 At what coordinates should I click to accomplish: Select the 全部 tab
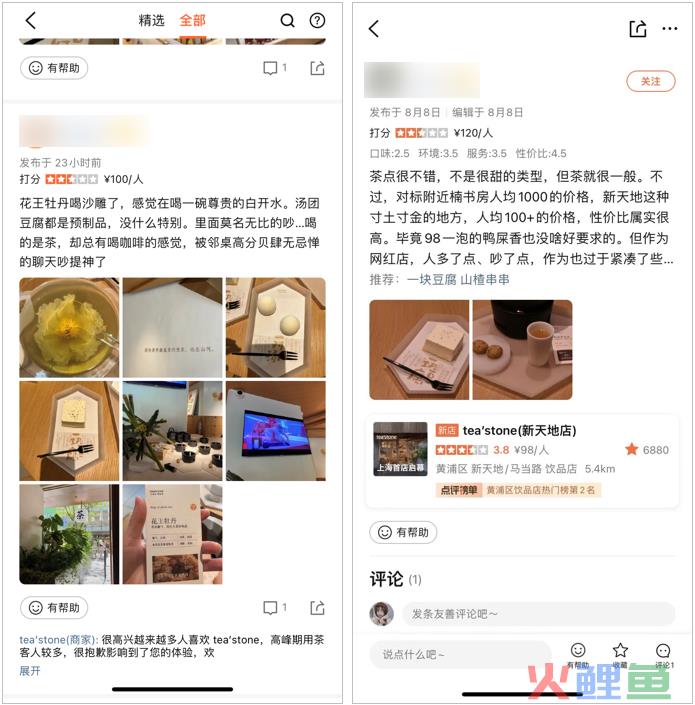[192, 20]
